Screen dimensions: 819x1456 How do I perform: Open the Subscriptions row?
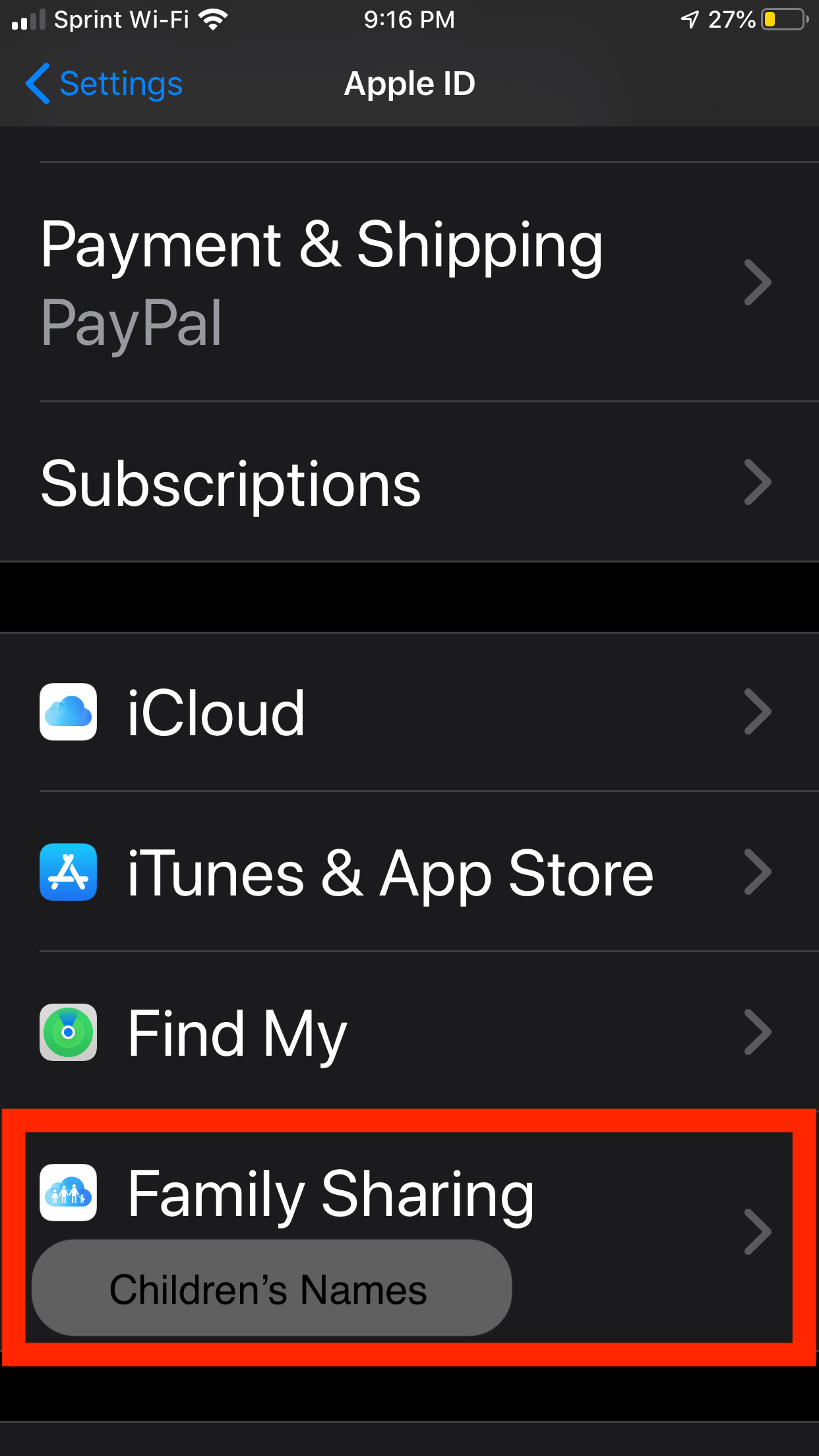[409, 482]
